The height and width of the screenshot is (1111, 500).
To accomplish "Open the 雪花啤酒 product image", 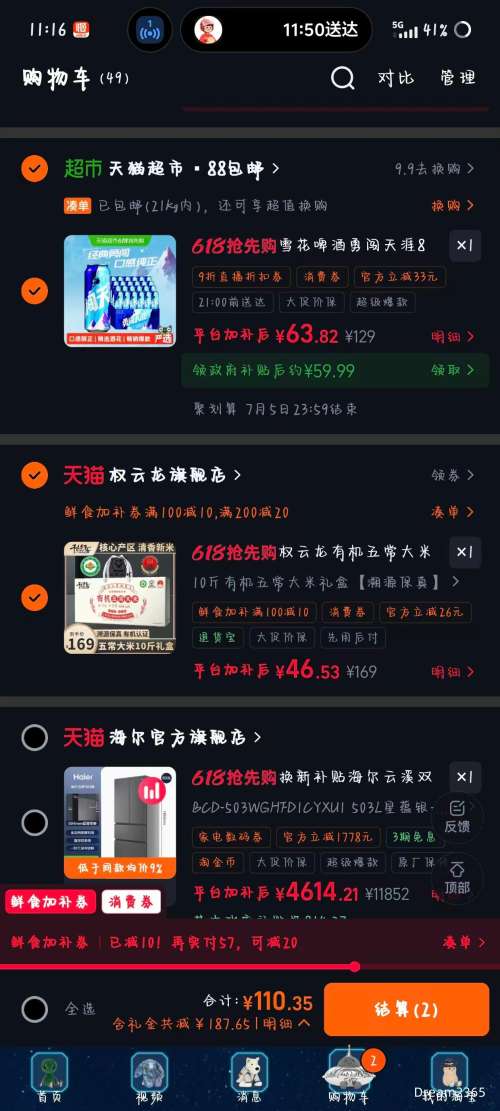I will point(120,291).
